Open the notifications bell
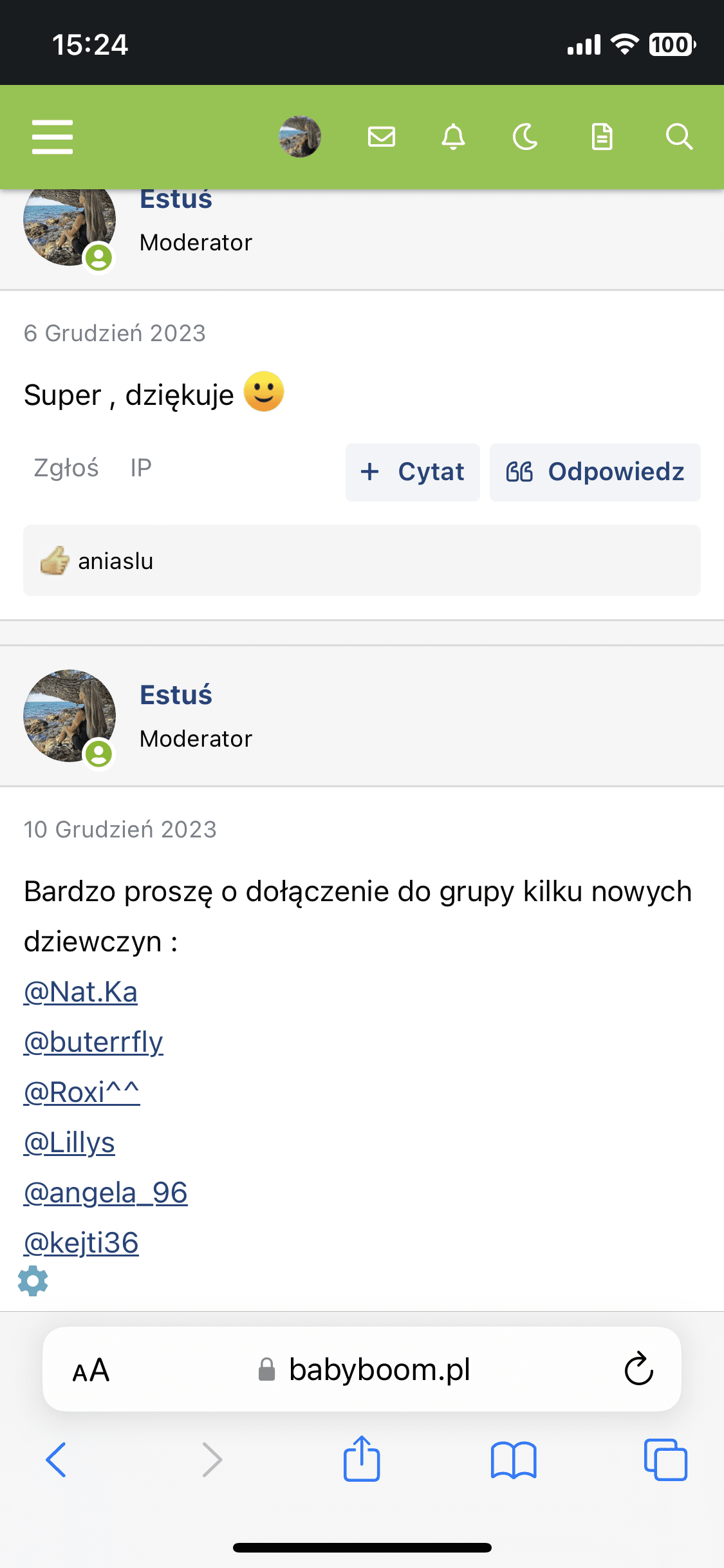This screenshot has width=724, height=1568. click(x=453, y=136)
